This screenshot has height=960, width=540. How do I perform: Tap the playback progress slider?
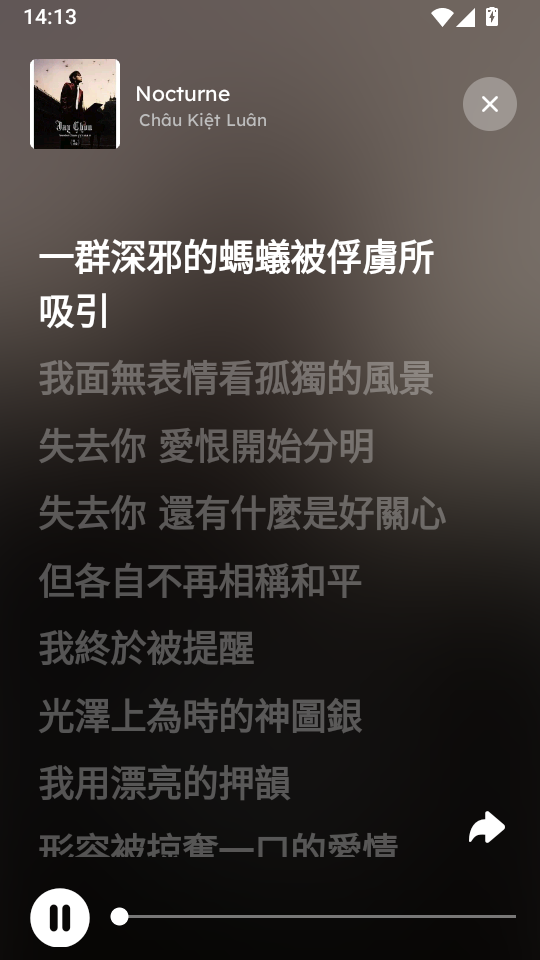(313, 917)
